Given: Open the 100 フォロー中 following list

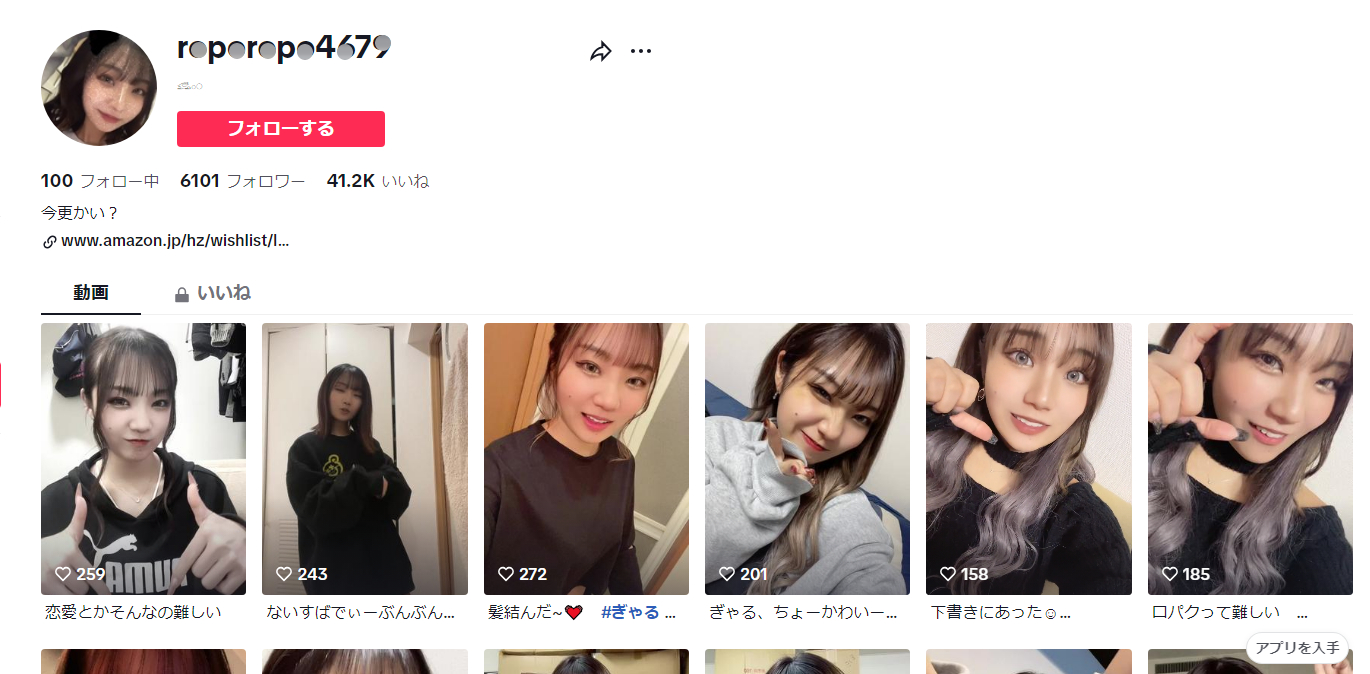Looking at the screenshot, I should [100, 181].
